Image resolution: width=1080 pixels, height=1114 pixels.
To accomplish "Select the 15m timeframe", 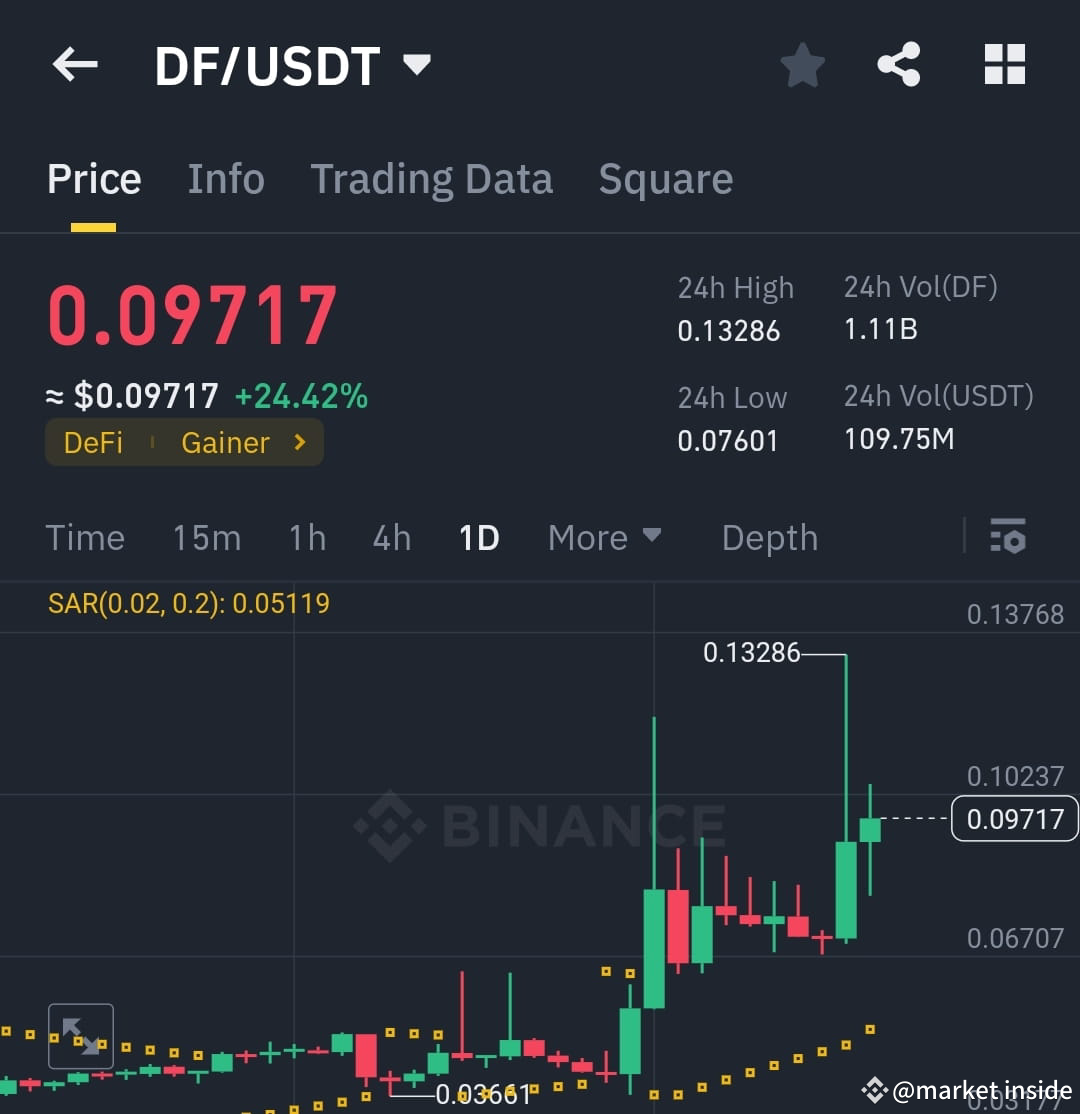I will 206,537.
